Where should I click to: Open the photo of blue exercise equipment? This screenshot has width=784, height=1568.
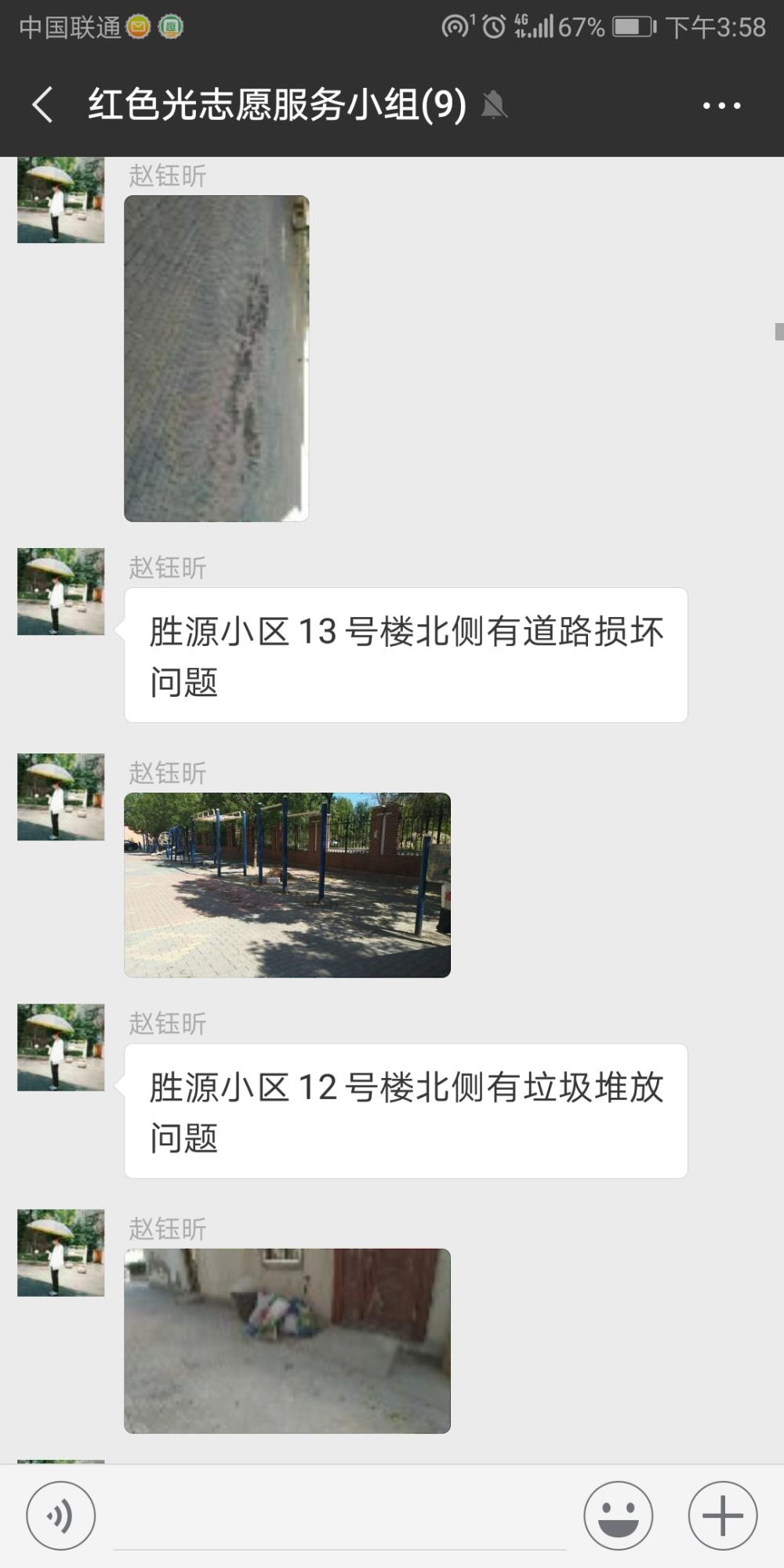point(287,885)
